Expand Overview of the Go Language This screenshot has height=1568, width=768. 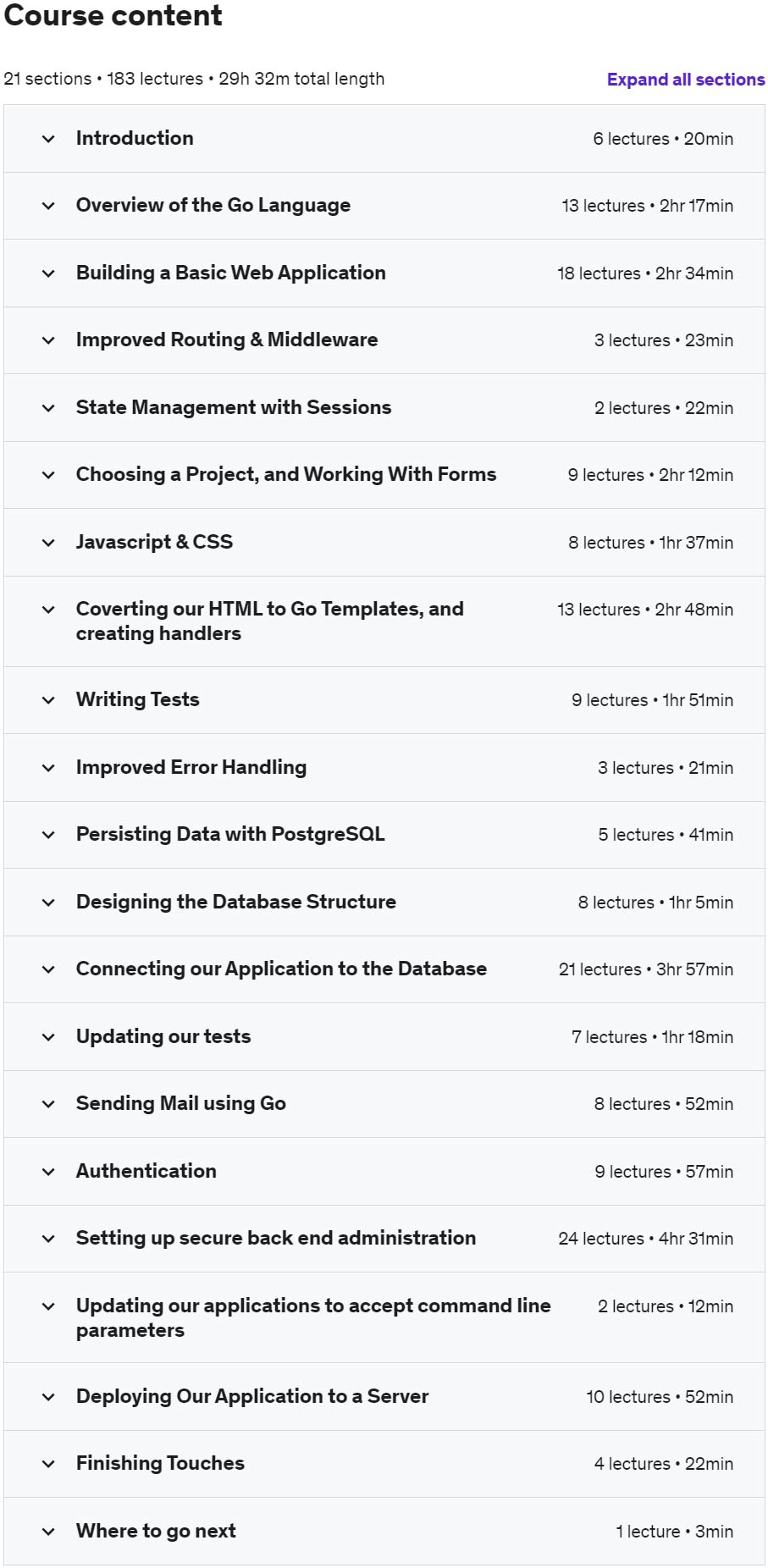(384, 206)
